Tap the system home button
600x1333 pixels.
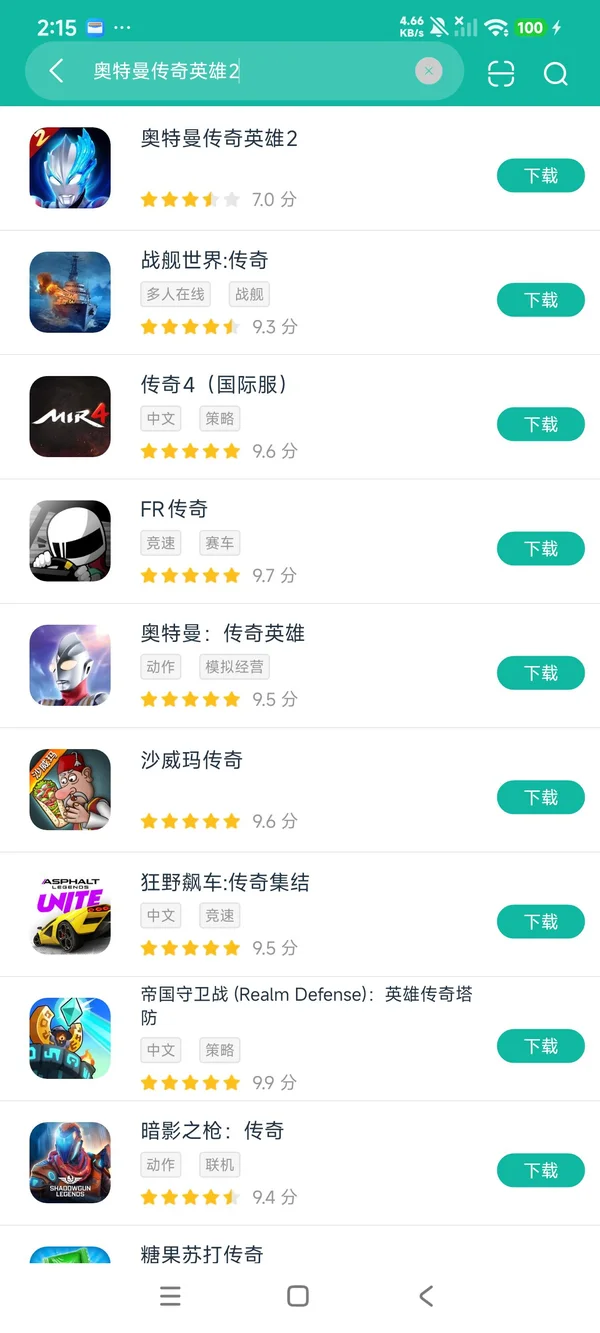(x=298, y=1296)
